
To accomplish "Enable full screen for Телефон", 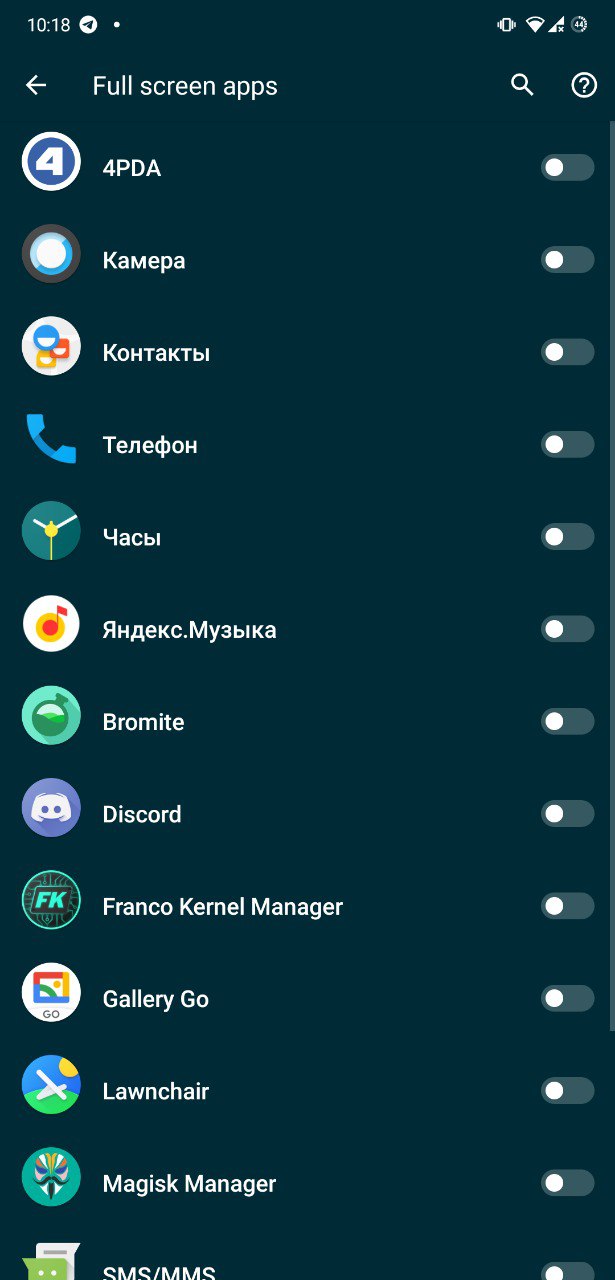I will 567,444.
